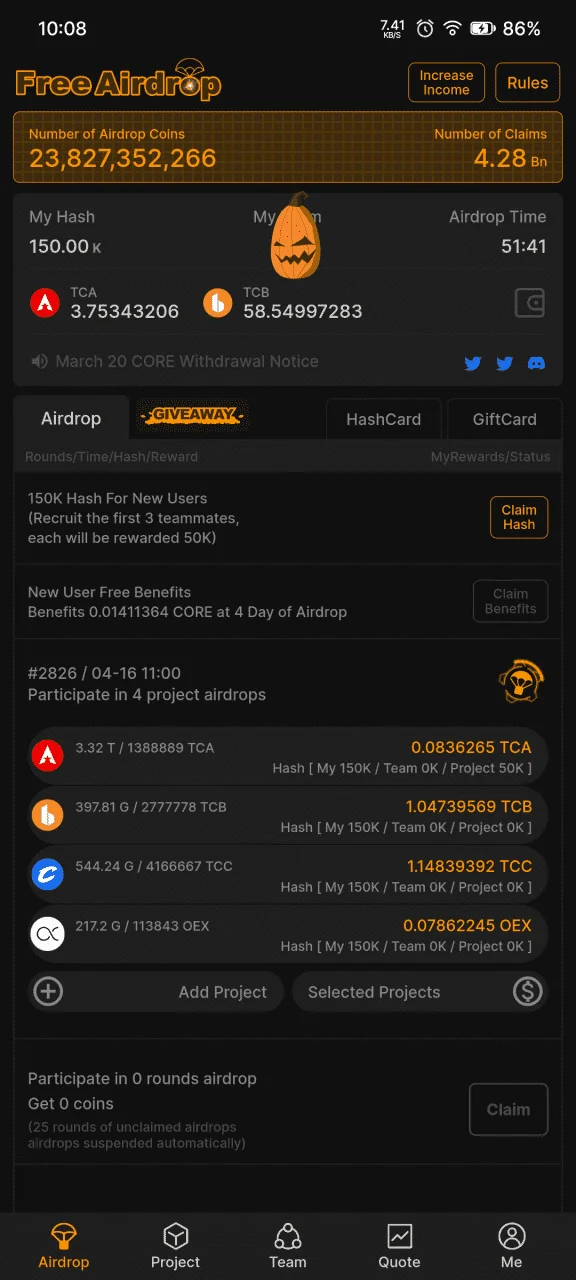Claim Hash for new users
Viewport: 576px width, 1280px height.
(519, 517)
